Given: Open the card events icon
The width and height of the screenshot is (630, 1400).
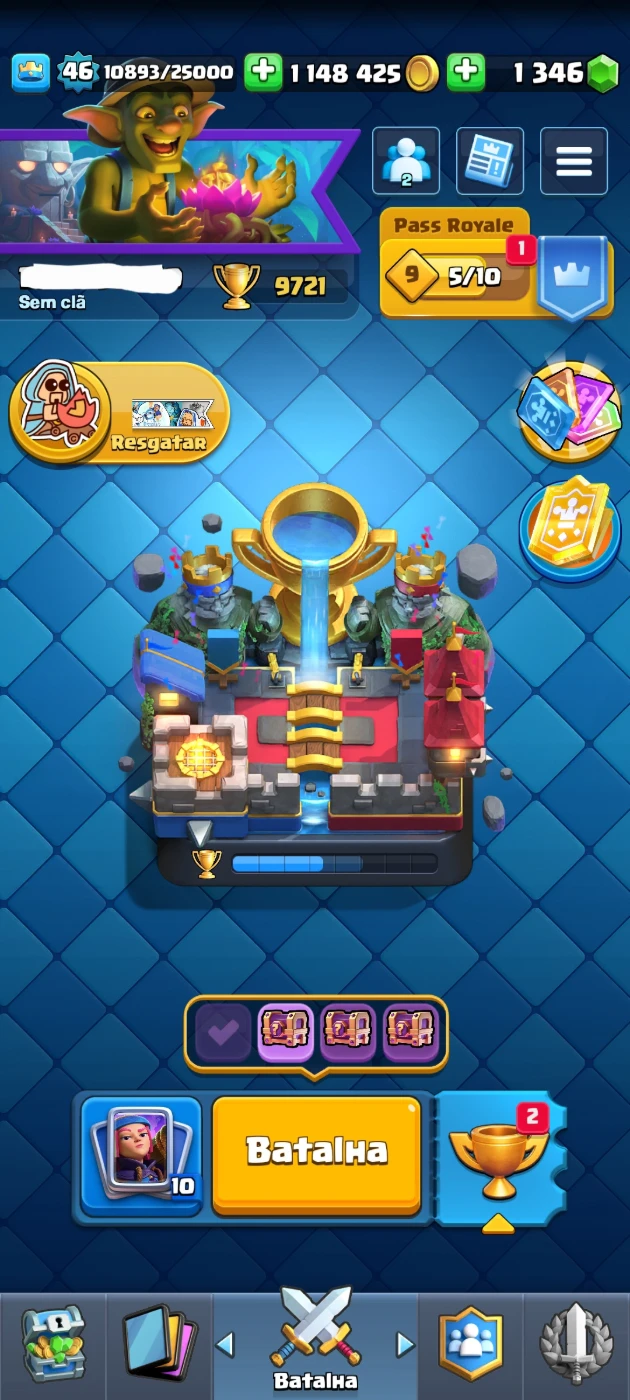Looking at the screenshot, I should [x=569, y=411].
